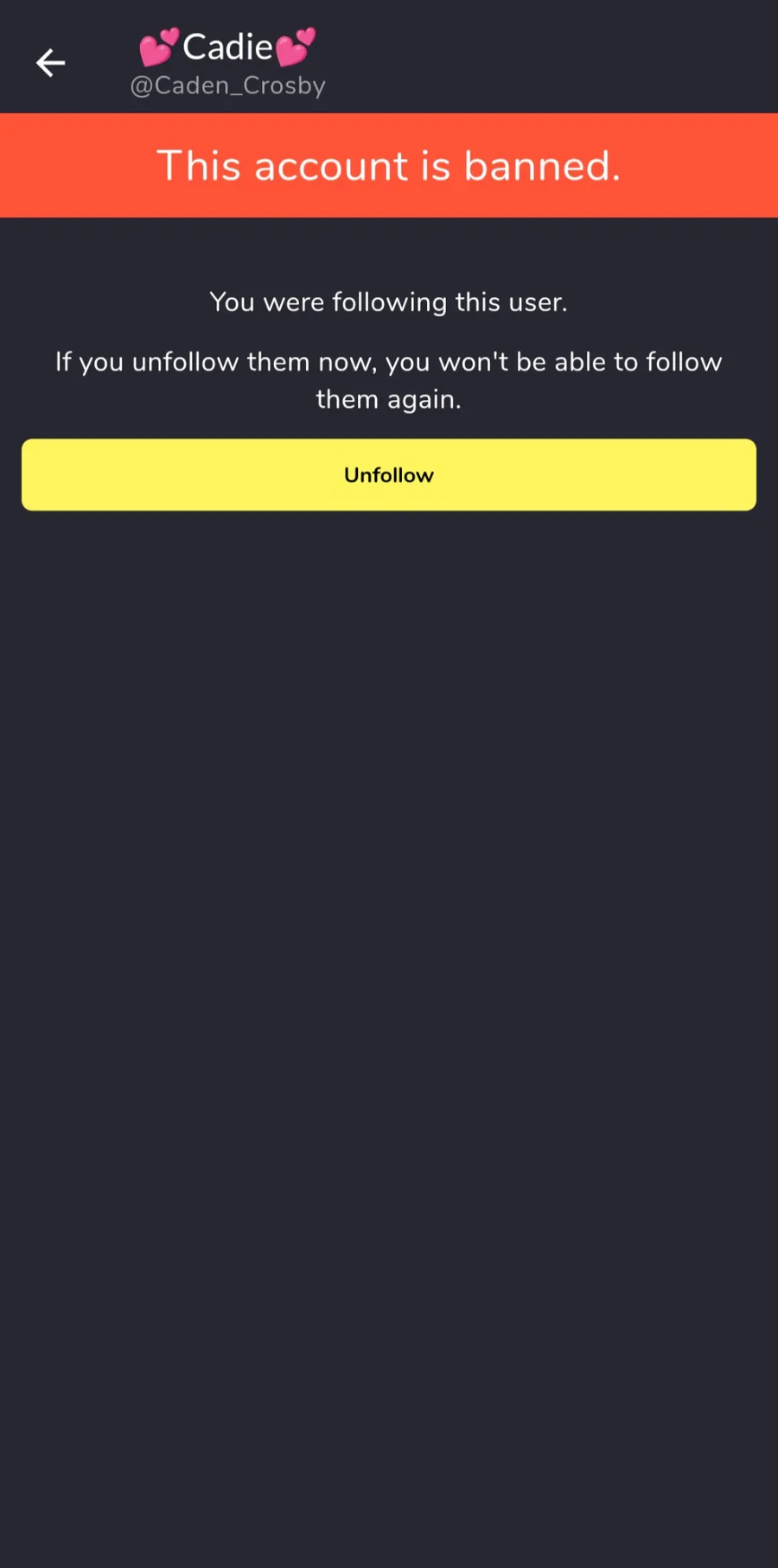Tap the yellow Unfollow button

point(389,474)
